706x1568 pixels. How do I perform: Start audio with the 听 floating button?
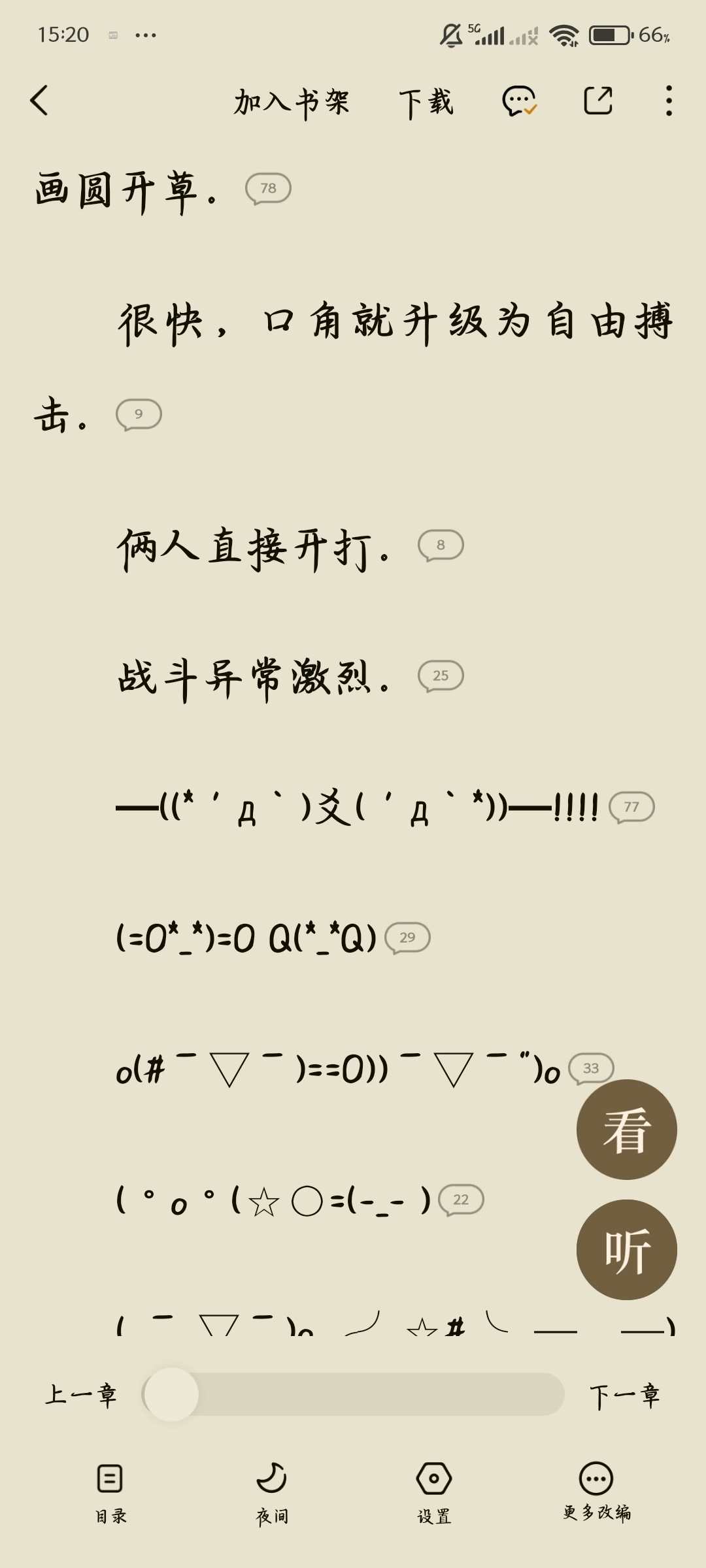(626, 1250)
